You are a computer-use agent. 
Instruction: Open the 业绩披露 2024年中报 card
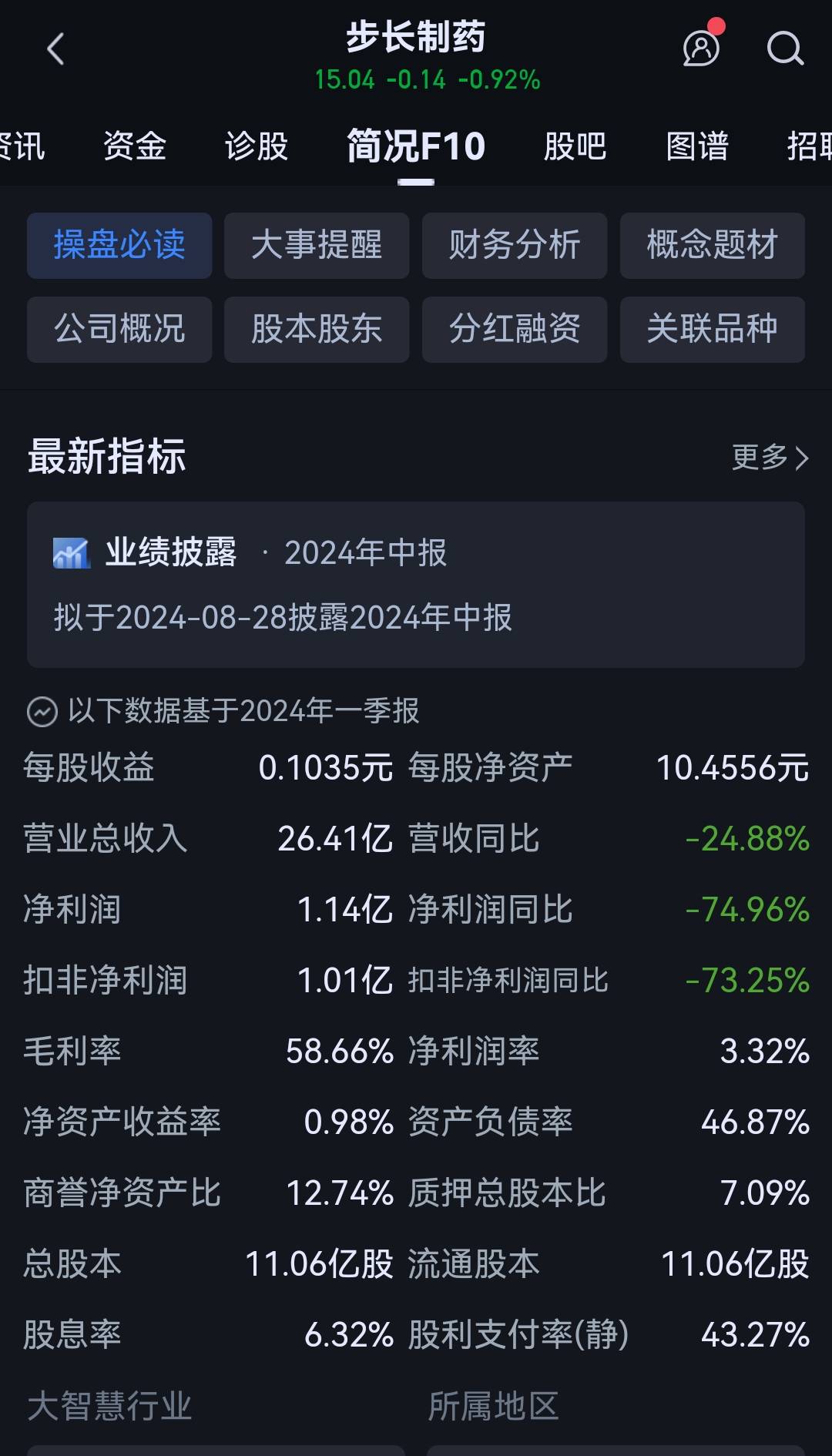416,585
